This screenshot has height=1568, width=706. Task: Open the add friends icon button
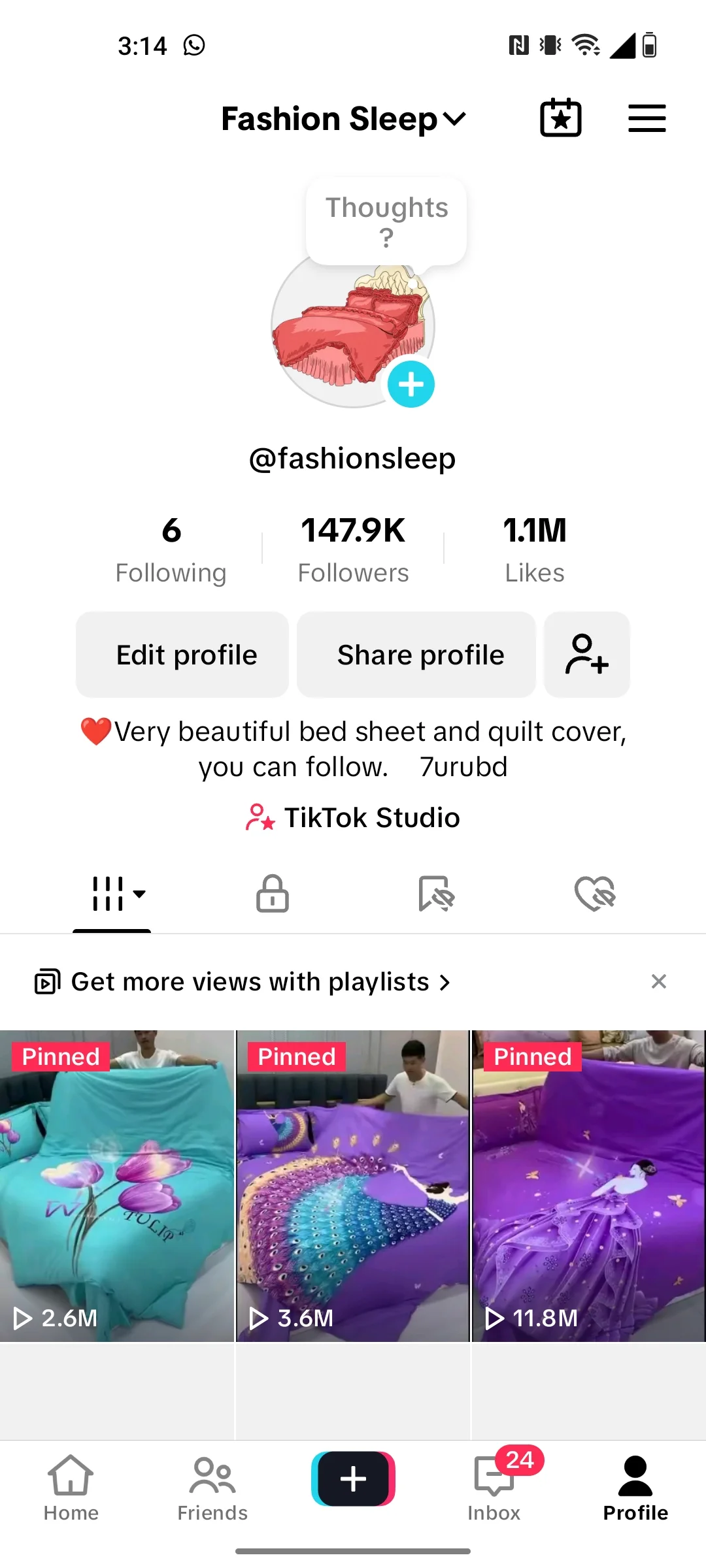[587, 655]
